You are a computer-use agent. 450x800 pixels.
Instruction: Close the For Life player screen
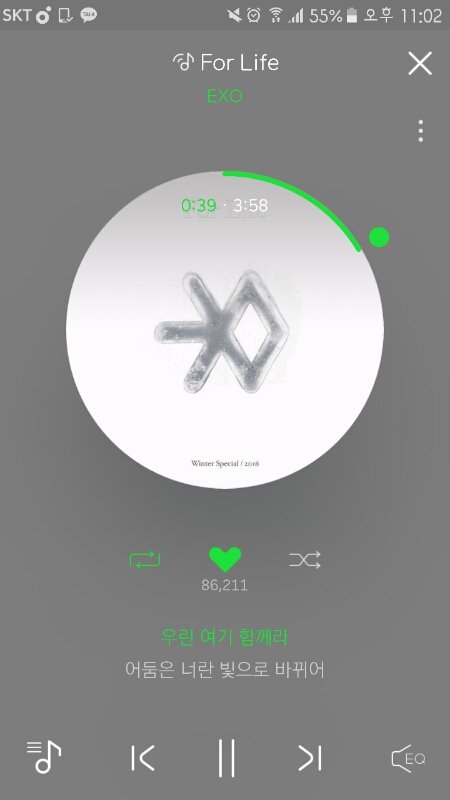(x=420, y=63)
